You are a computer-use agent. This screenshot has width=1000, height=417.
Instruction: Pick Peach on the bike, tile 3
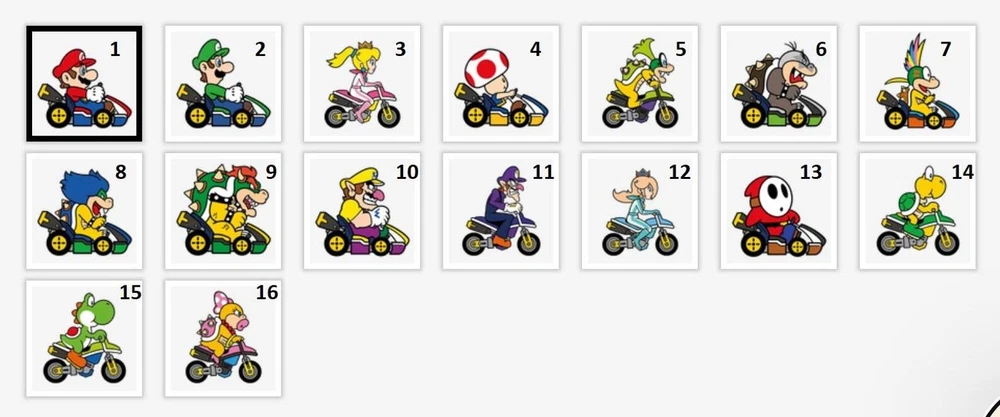(x=362, y=84)
